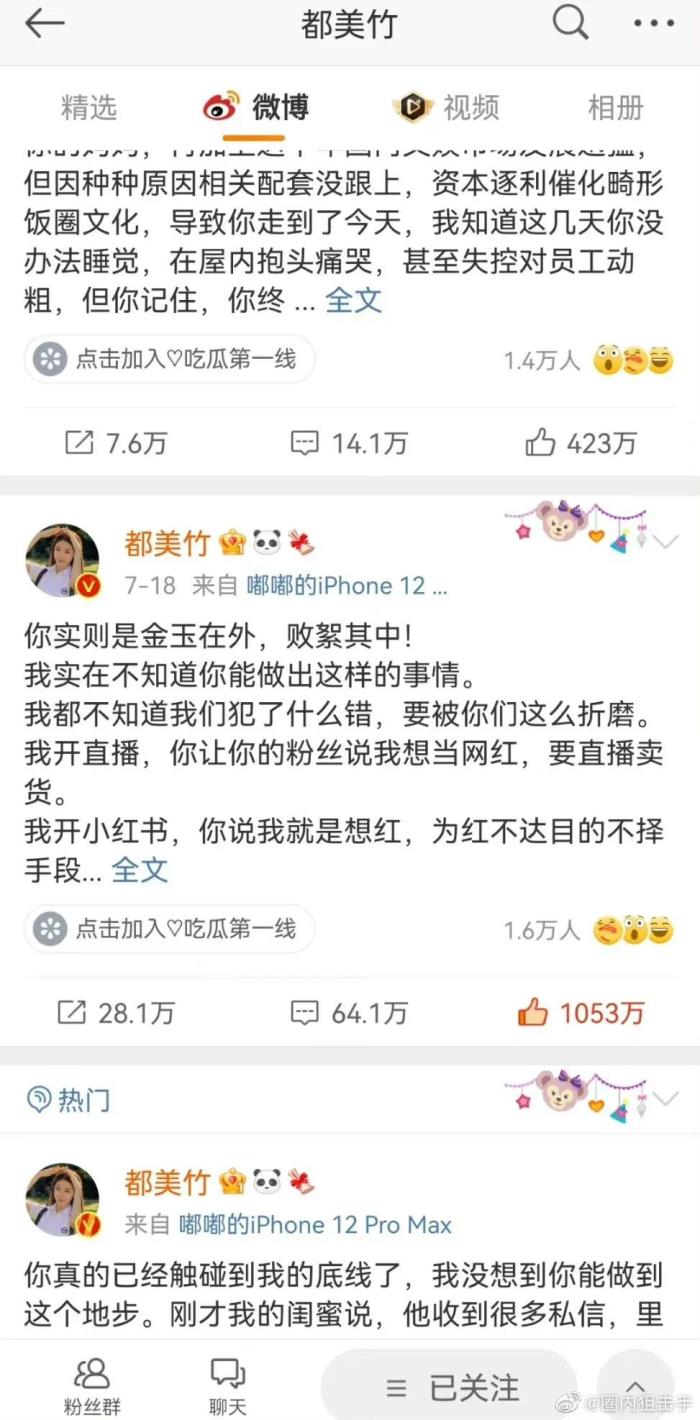Image resolution: width=700 pixels, height=1420 pixels.
Task: Open the options chevron on the 7-18 post
Action: point(665,542)
